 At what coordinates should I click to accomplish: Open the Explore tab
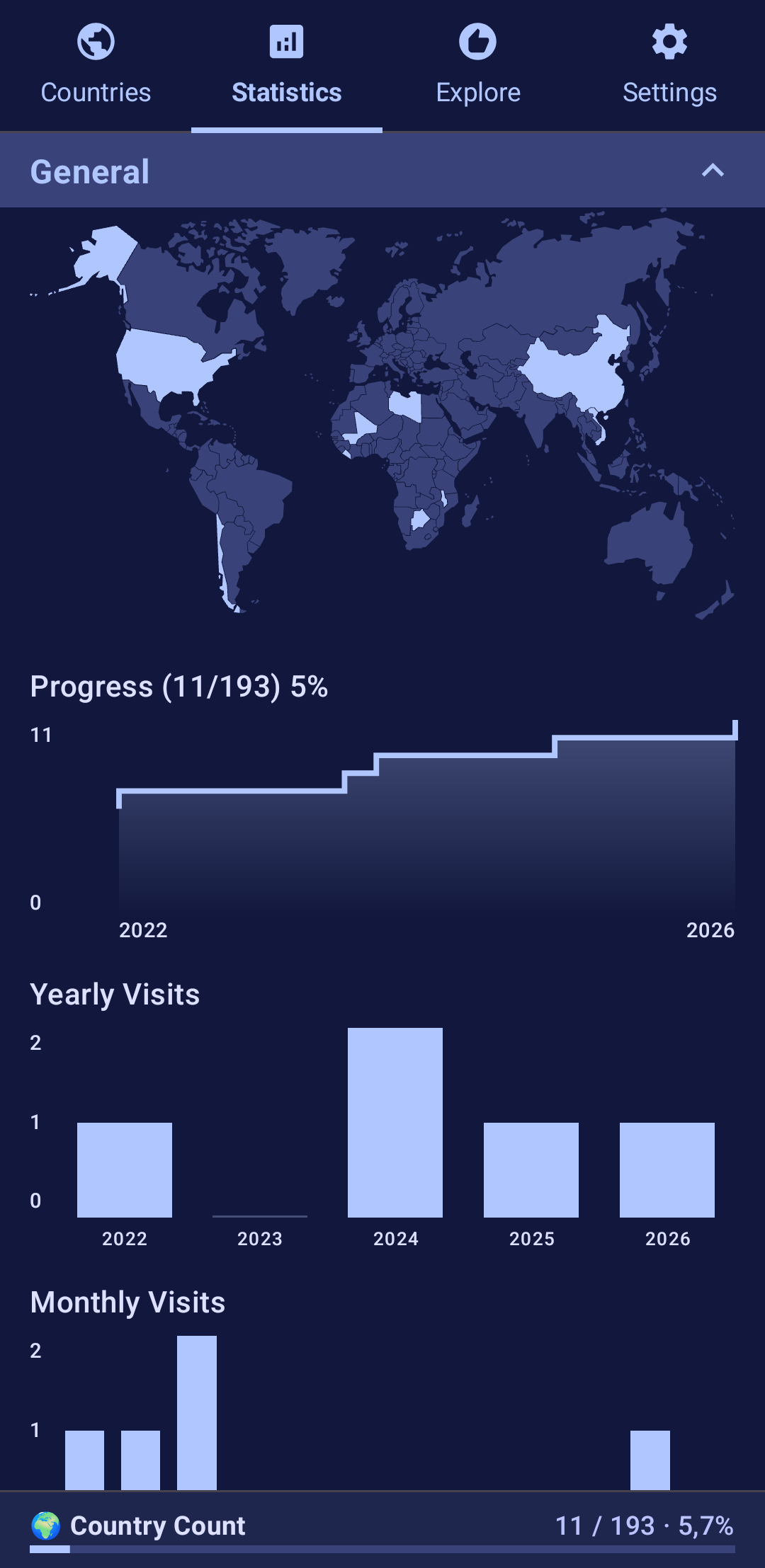pyautogui.click(x=478, y=65)
